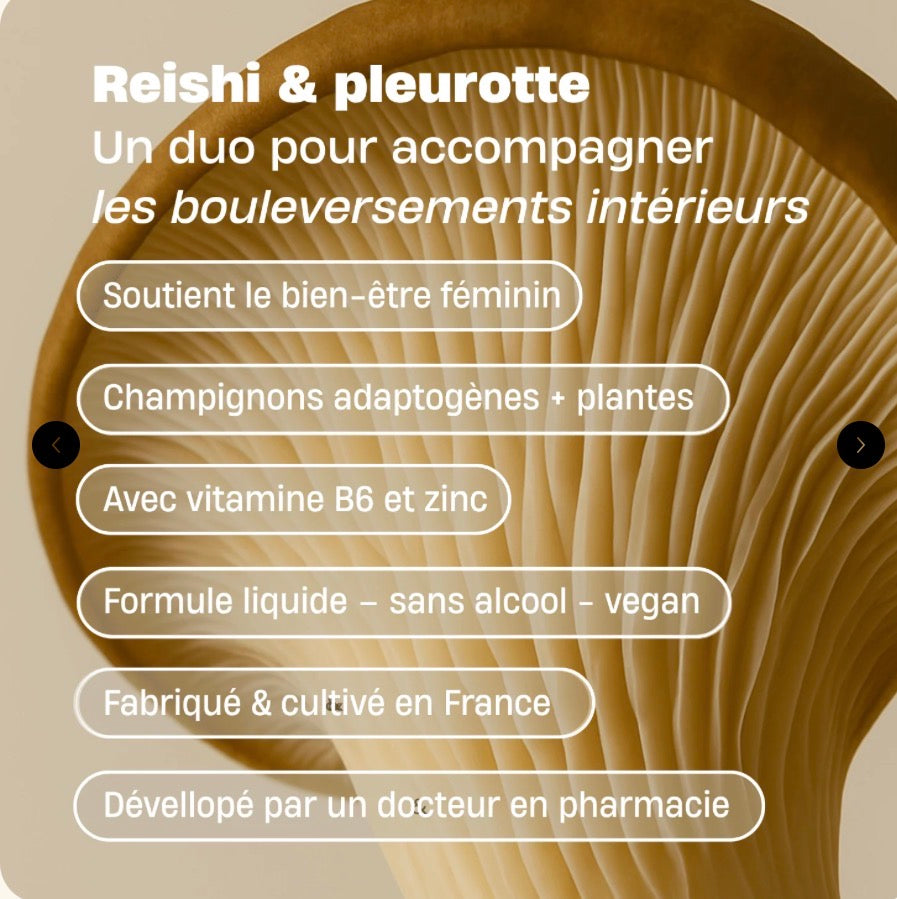Viewport: 897px width, 899px height.
Task: Open the 'Formule liquide – sans alcool – vegan' pill
Action: tap(403, 601)
